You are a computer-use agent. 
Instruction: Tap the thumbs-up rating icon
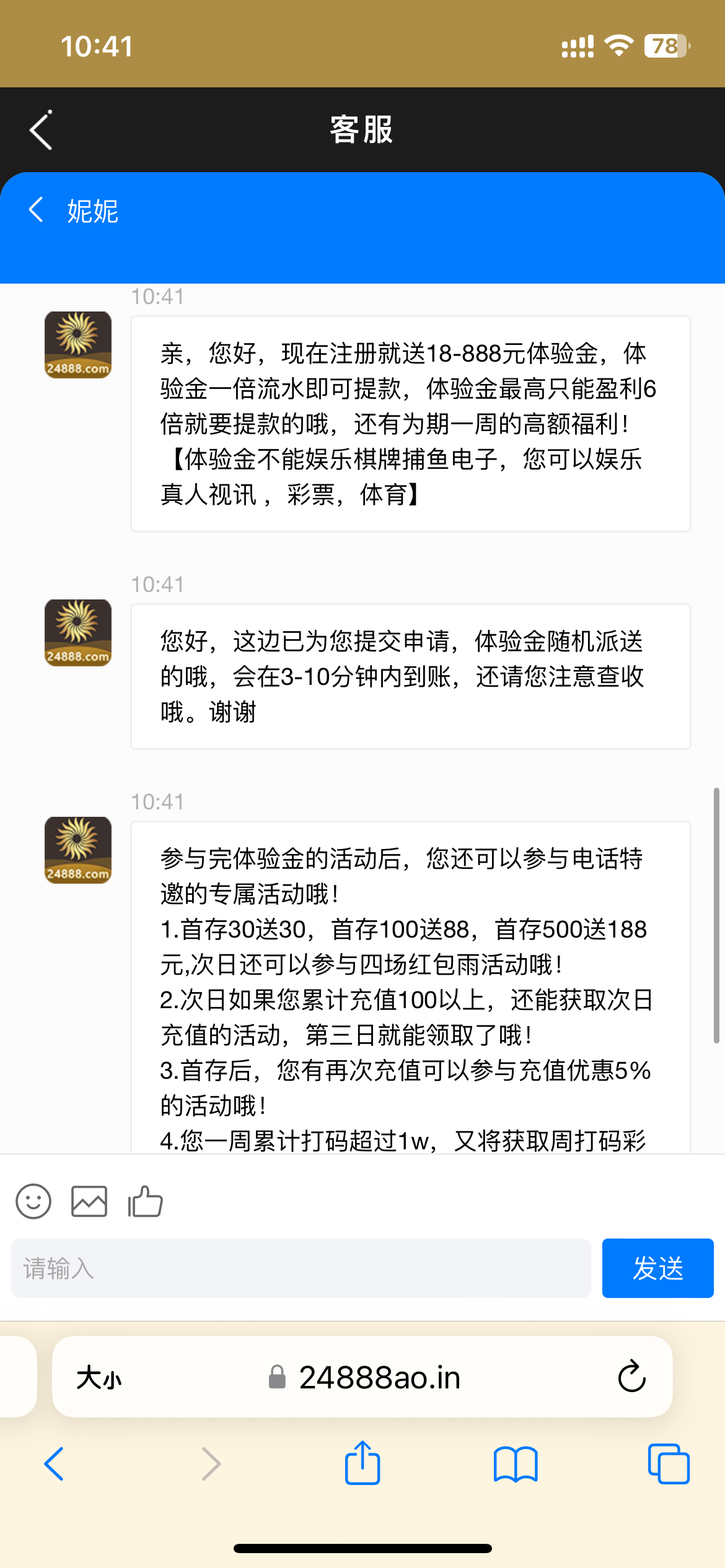145,1201
